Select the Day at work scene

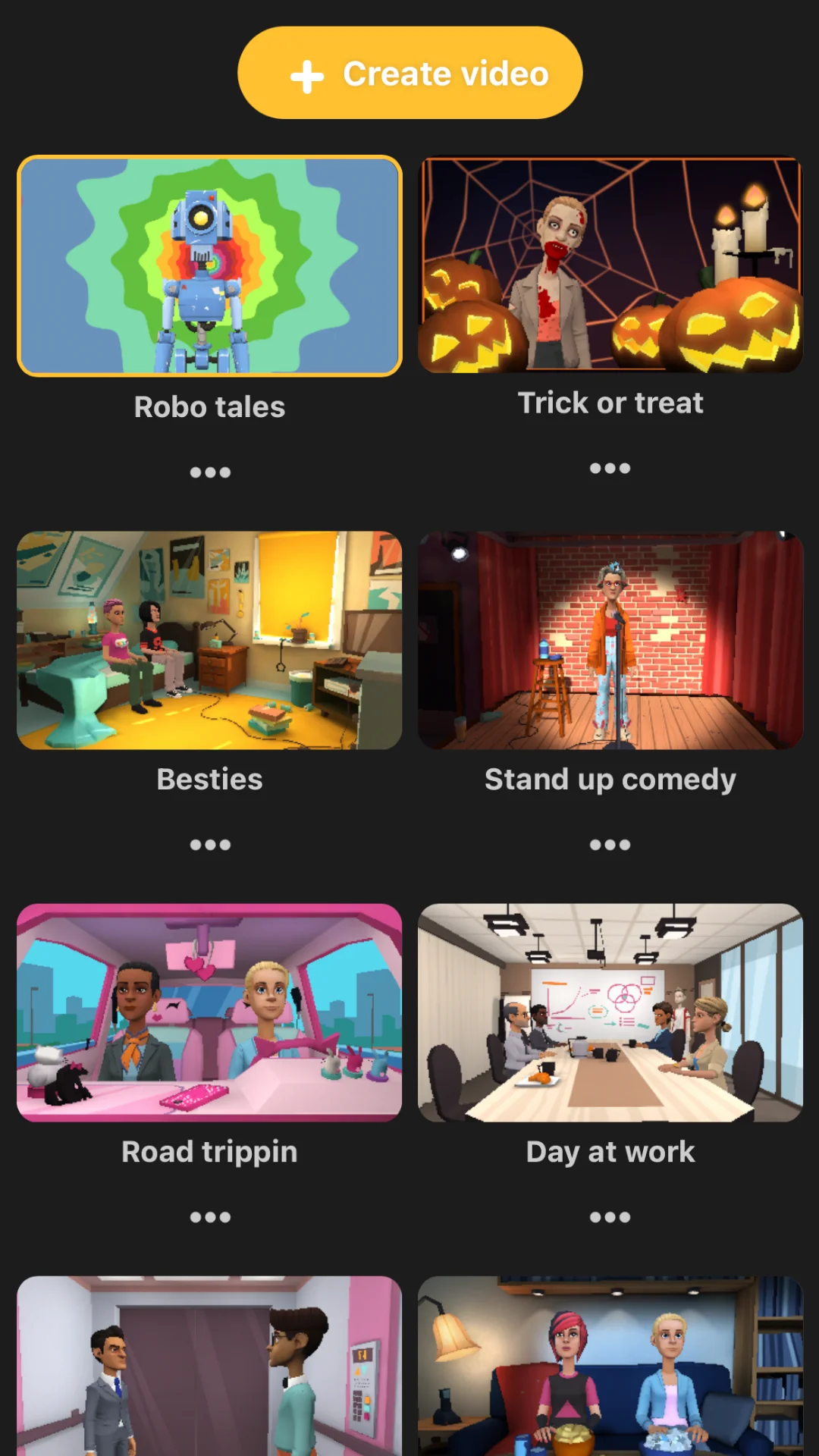[x=610, y=1012]
